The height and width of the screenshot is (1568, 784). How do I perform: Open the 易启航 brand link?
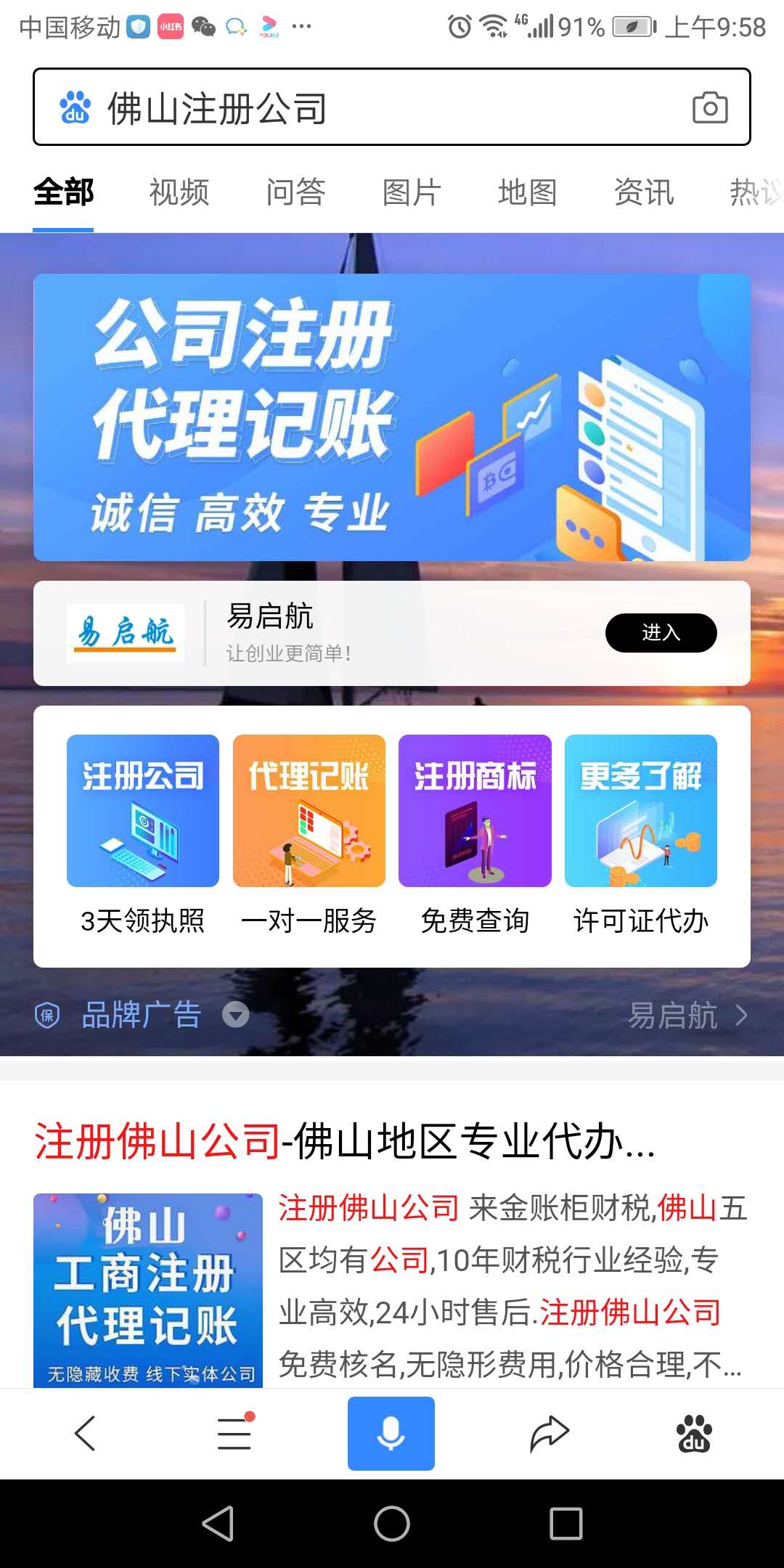[686, 1015]
